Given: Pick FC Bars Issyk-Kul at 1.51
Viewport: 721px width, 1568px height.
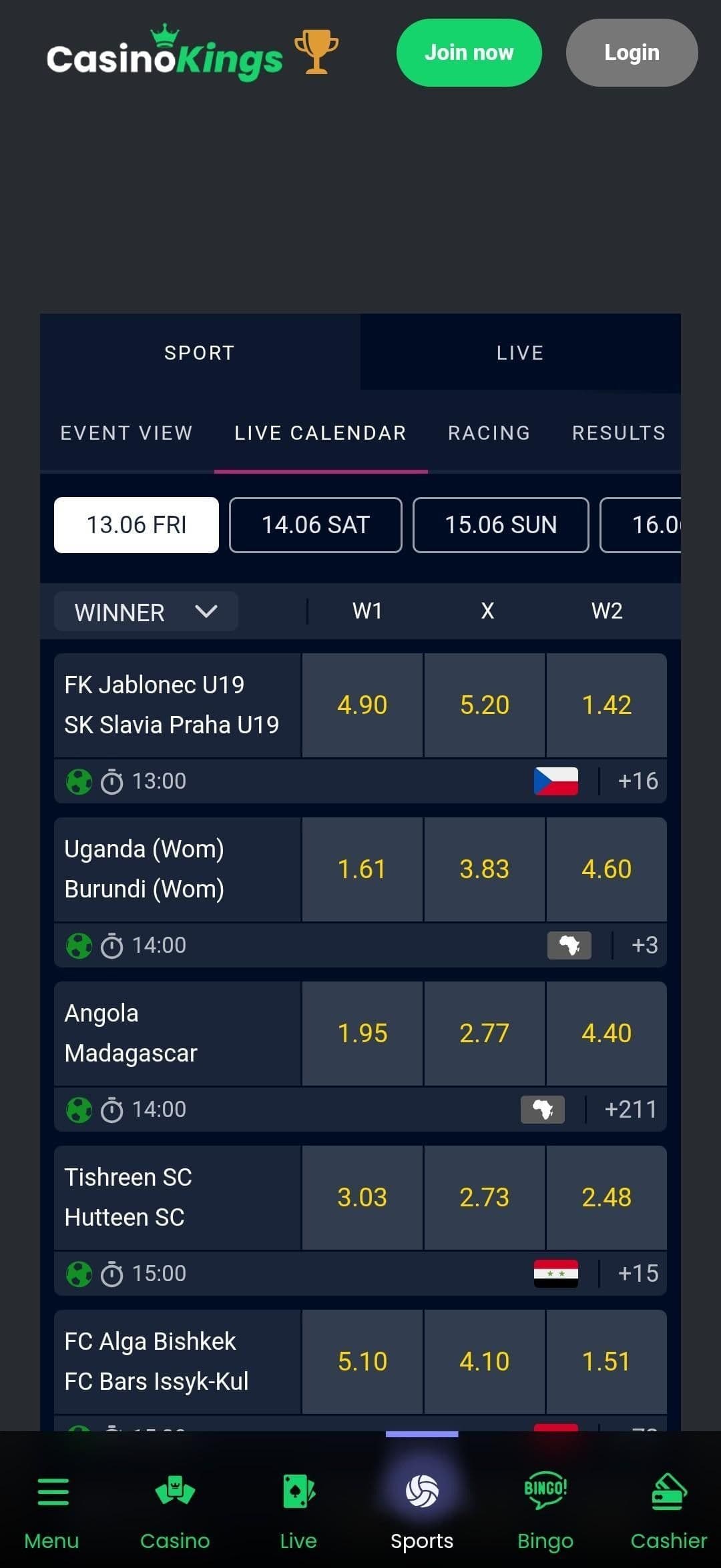Looking at the screenshot, I should (606, 1362).
